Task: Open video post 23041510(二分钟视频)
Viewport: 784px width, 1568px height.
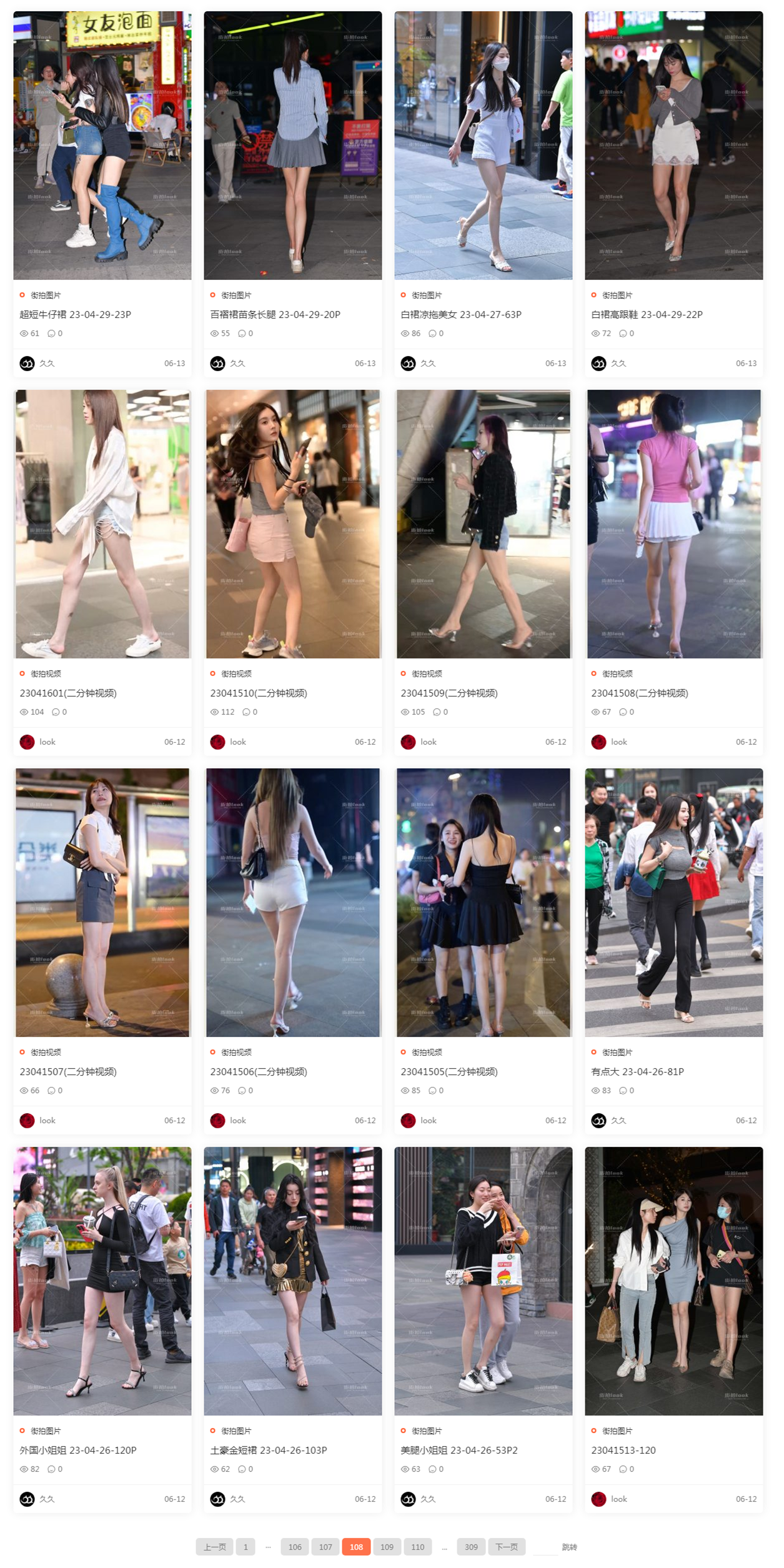Action: pos(259,693)
